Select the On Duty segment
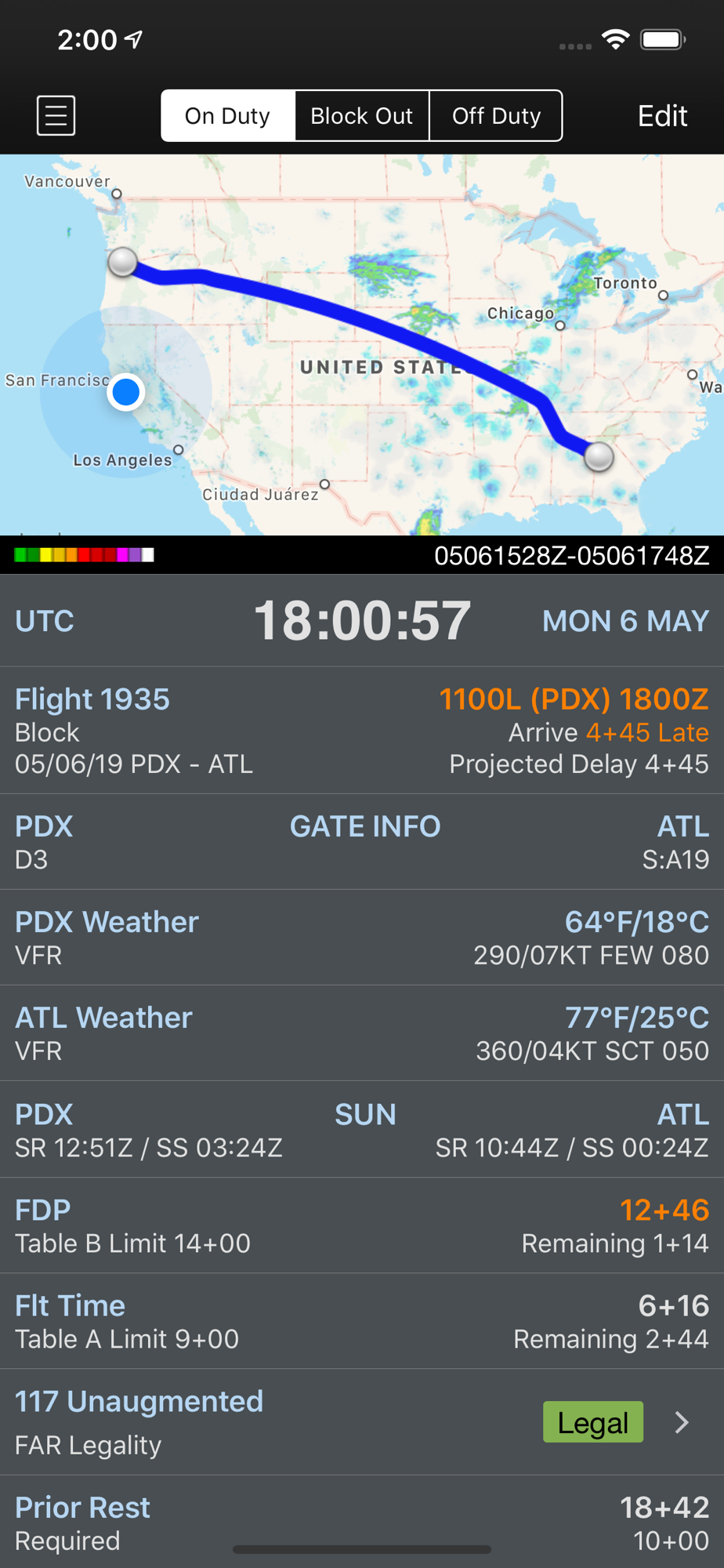This screenshot has width=724, height=1568. (228, 116)
